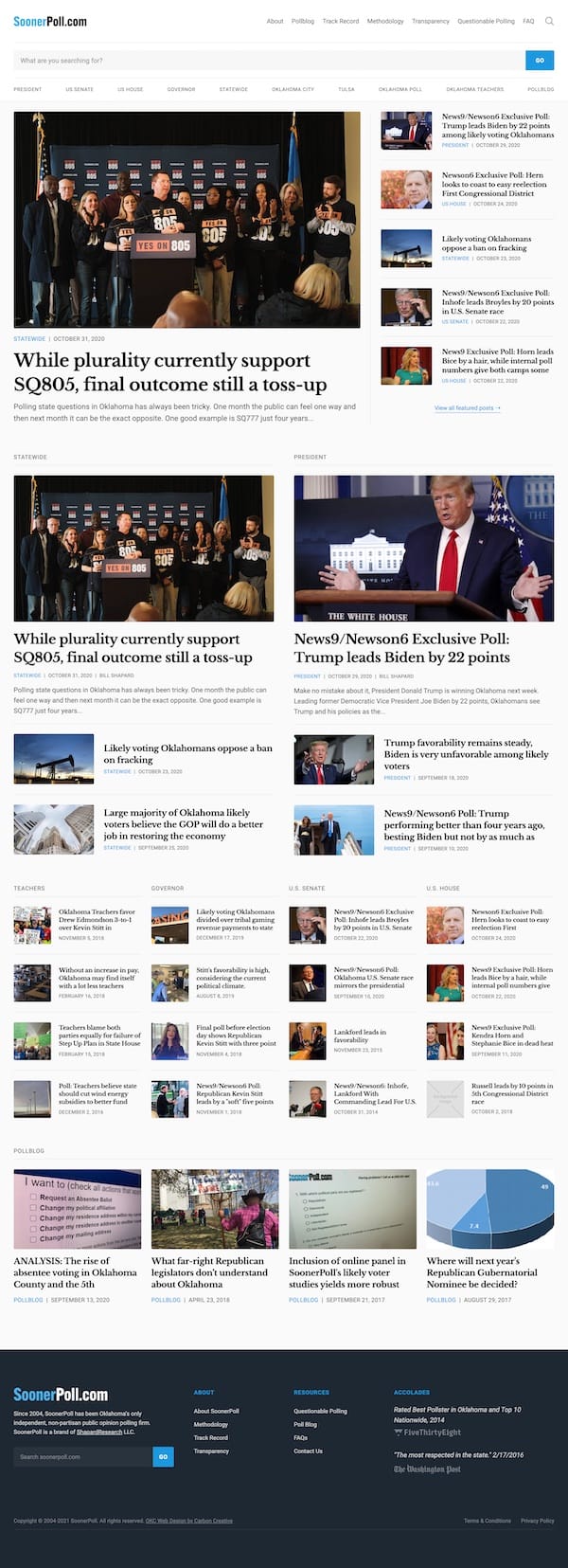Open 'Trump leads Biden by 22 points' President article
This screenshot has height=1568, width=568.
click(x=401, y=648)
